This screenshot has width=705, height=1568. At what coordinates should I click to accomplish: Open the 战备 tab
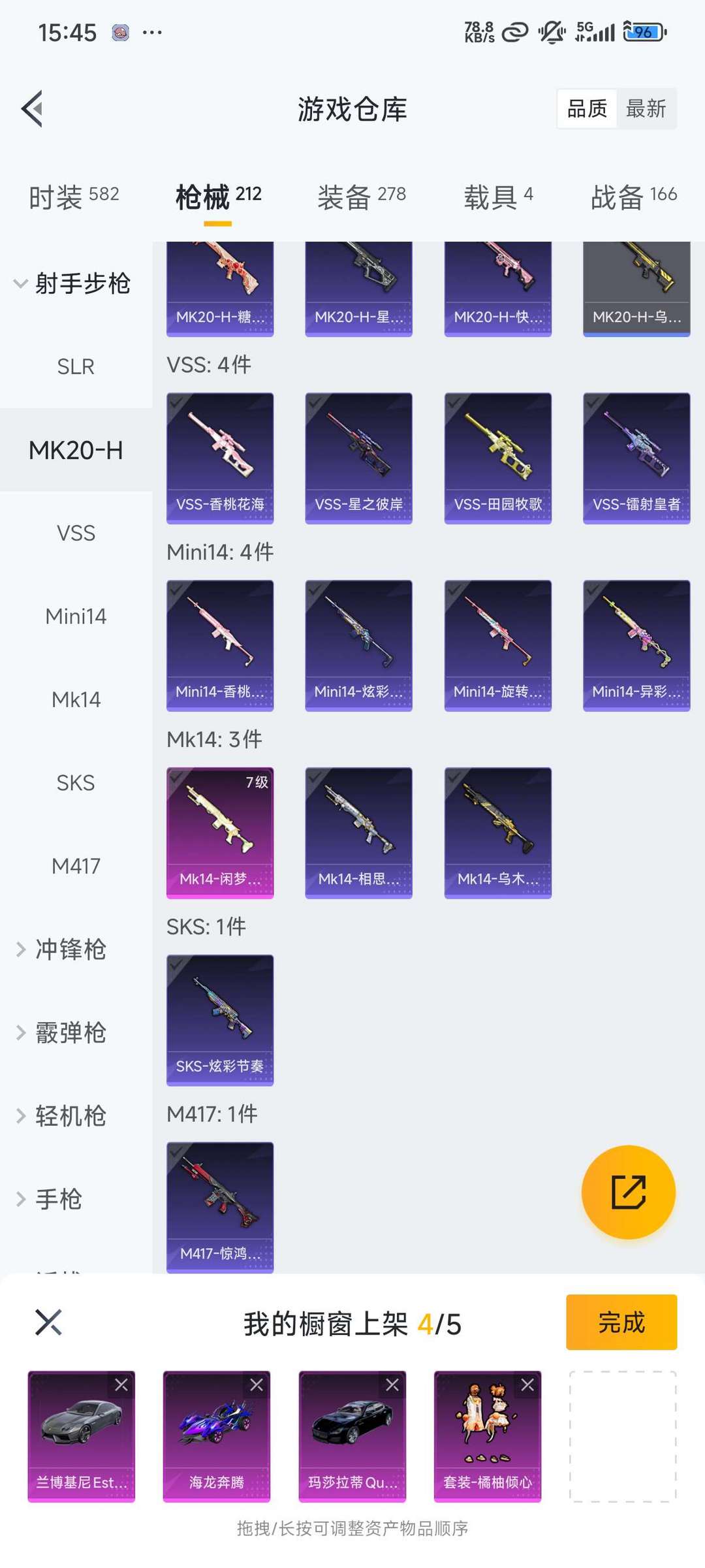click(x=633, y=197)
